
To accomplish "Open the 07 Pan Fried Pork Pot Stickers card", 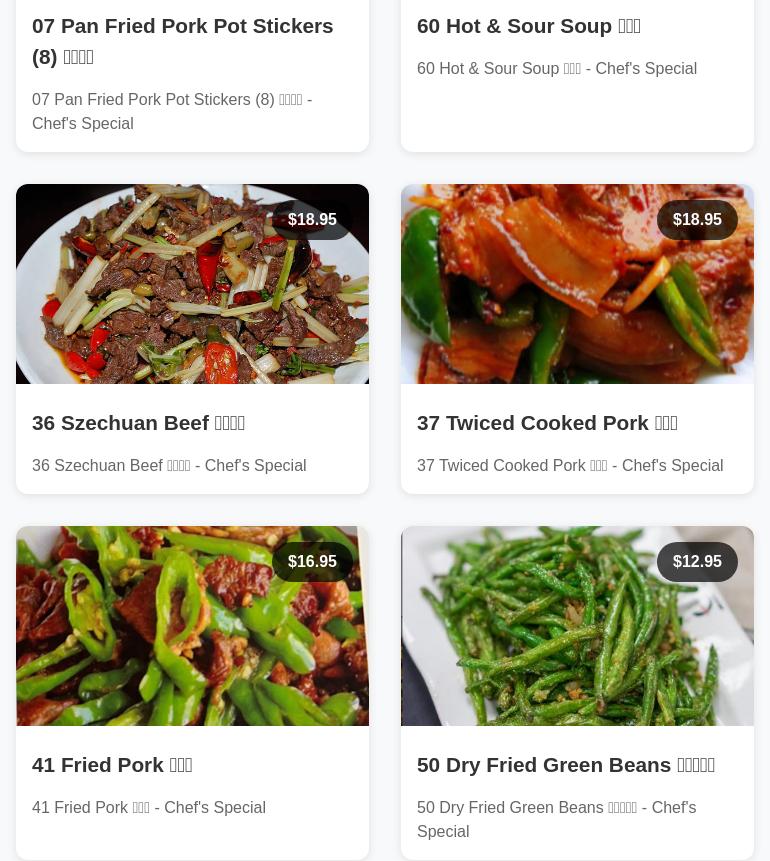I will tap(192, 41).
